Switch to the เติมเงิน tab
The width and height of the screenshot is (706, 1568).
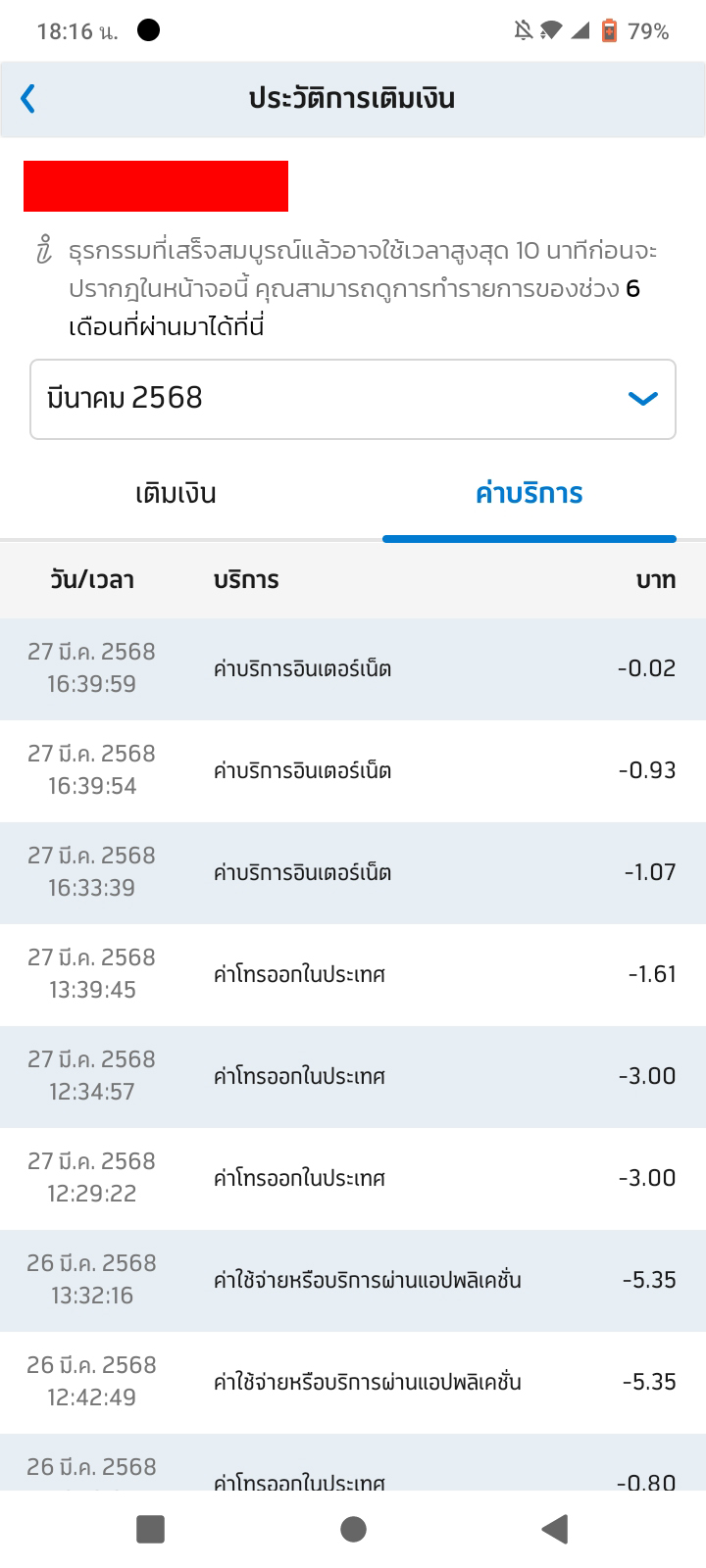click(x=176, y=493)
